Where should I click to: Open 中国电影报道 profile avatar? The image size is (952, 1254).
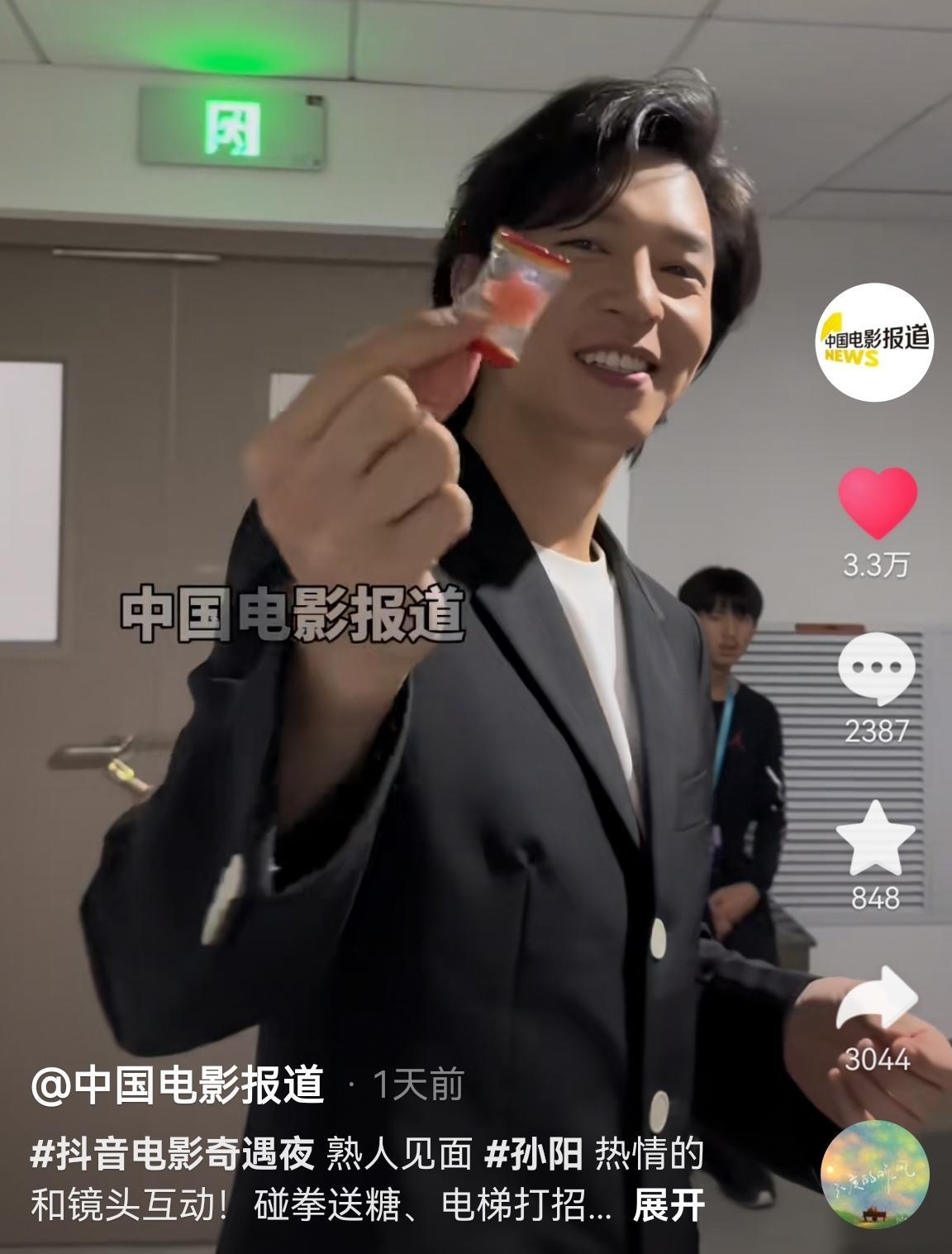876,342
